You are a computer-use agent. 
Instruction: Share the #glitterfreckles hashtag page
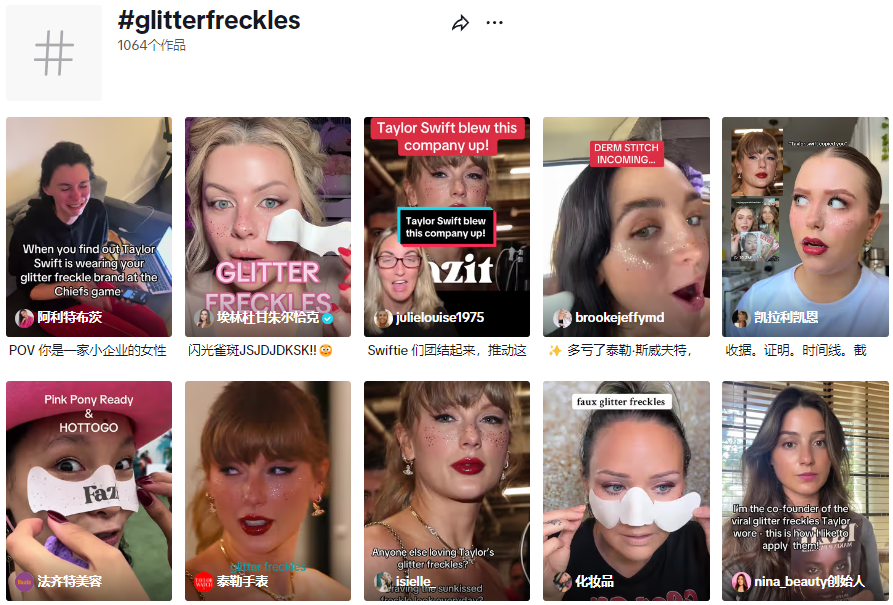(x=460, y=23)
